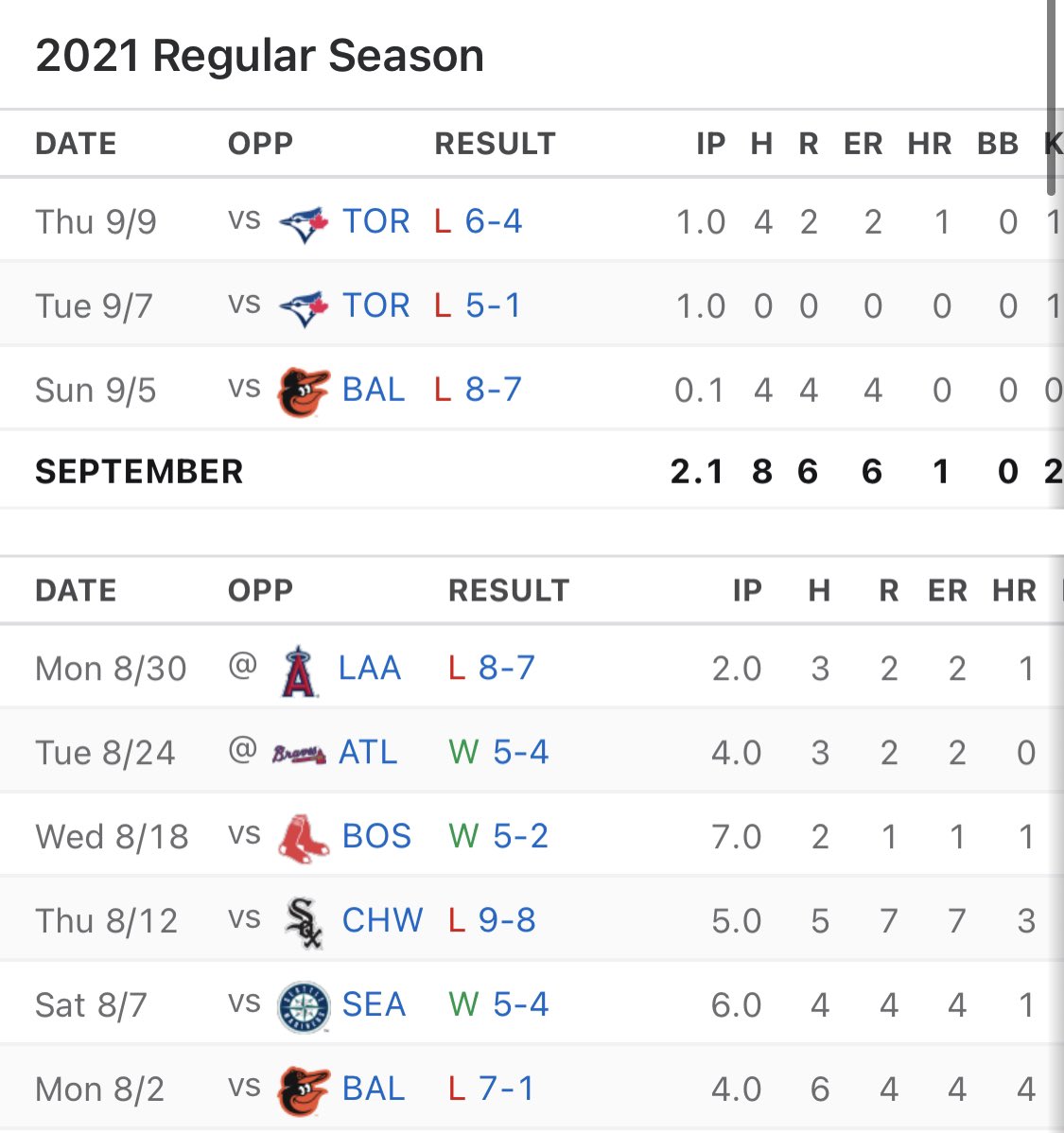Open the CHW team link
Viewport: 1064px width, 1133px height.
click(382, 920)
